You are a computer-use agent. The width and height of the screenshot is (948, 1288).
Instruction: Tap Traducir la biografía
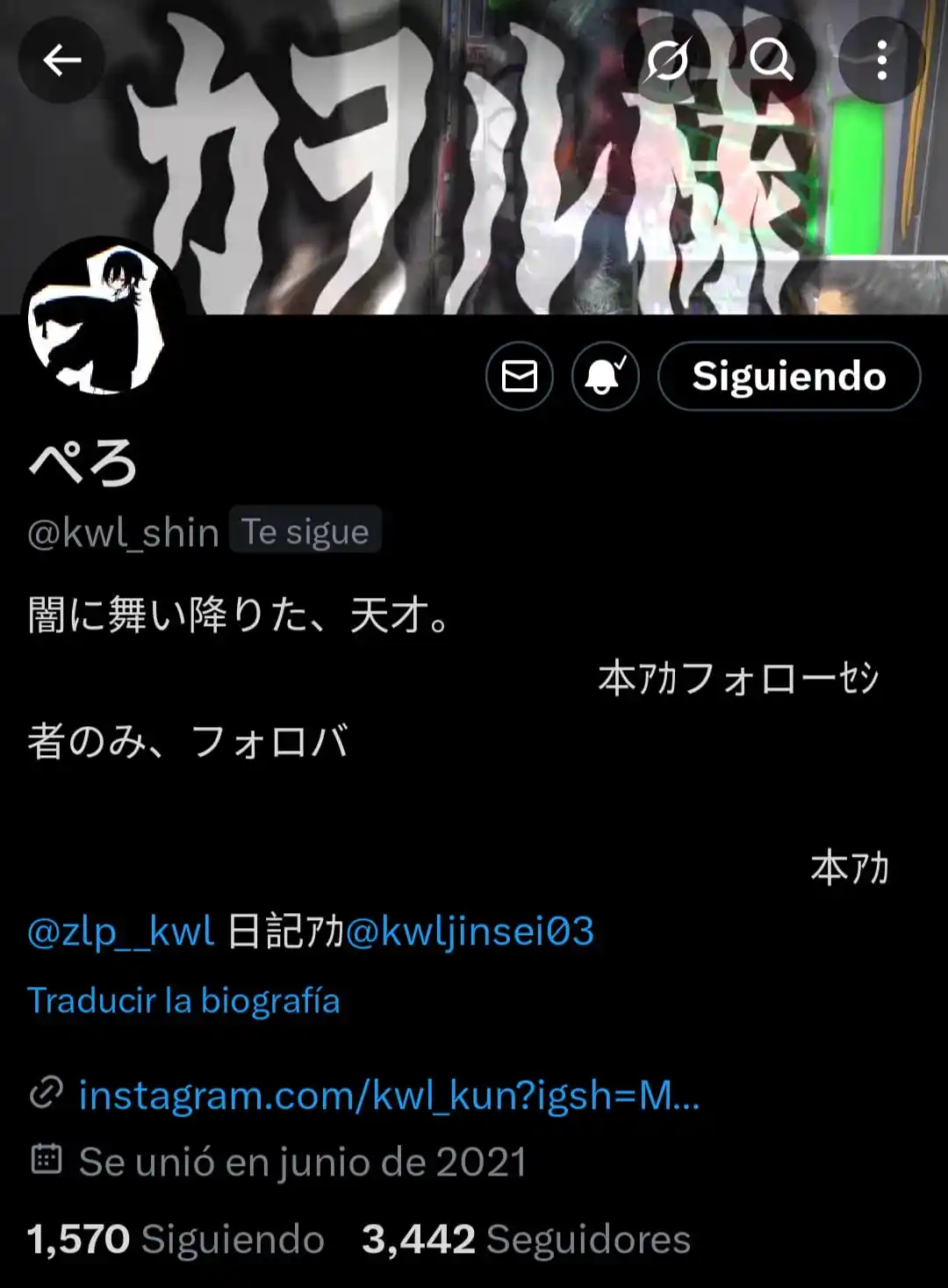coord(183,1001)
